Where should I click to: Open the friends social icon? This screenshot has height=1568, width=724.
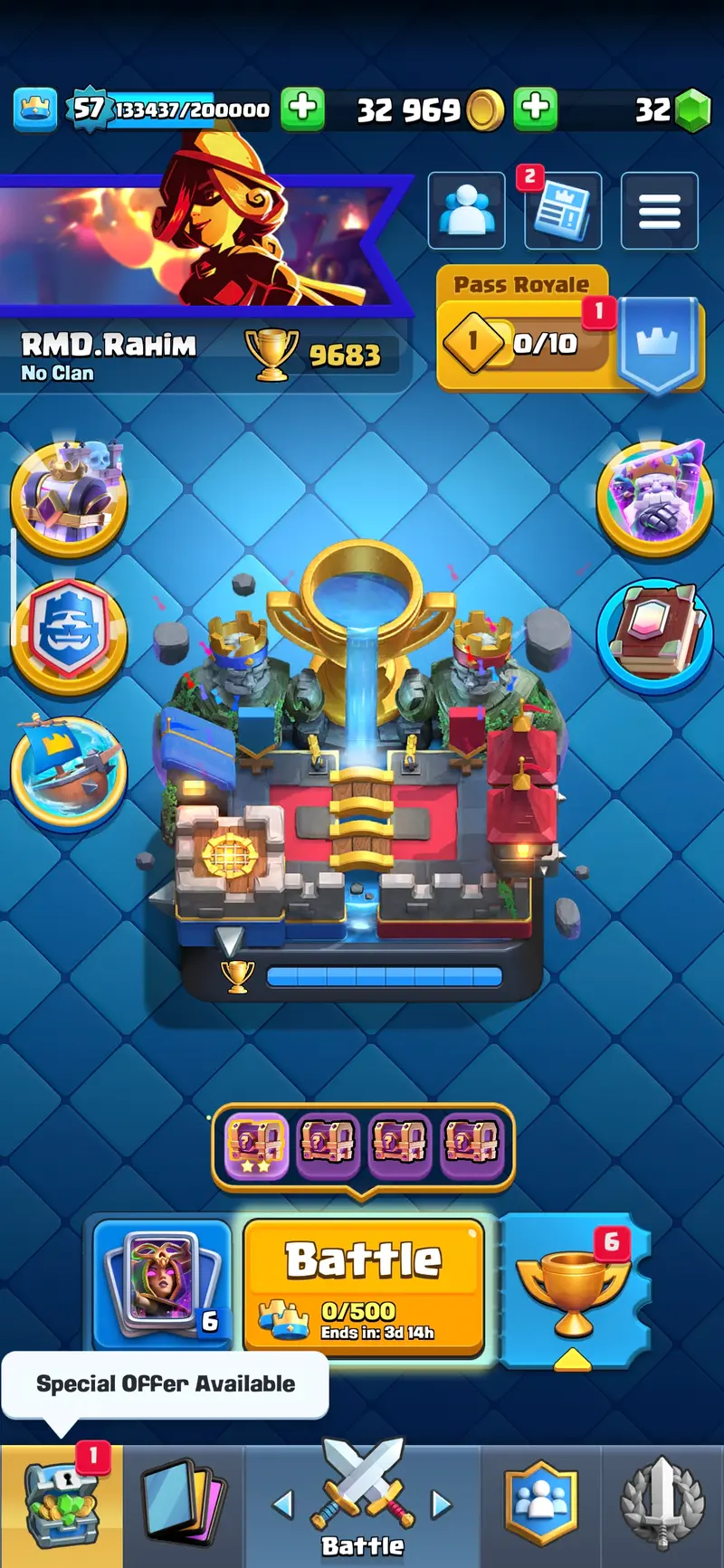pyautogui.click(x=466, y=211)
